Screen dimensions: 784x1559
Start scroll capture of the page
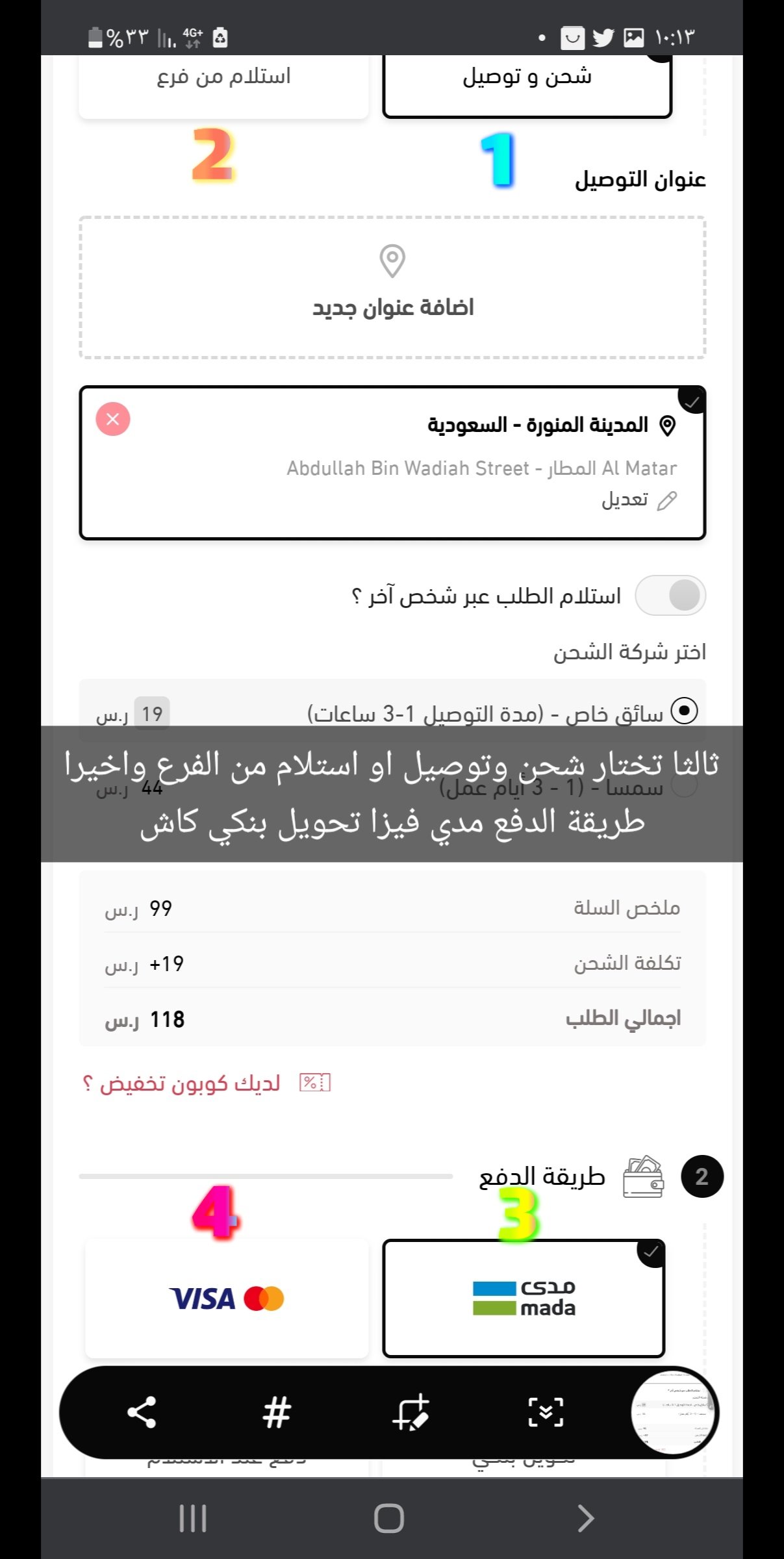point(546,1412)
